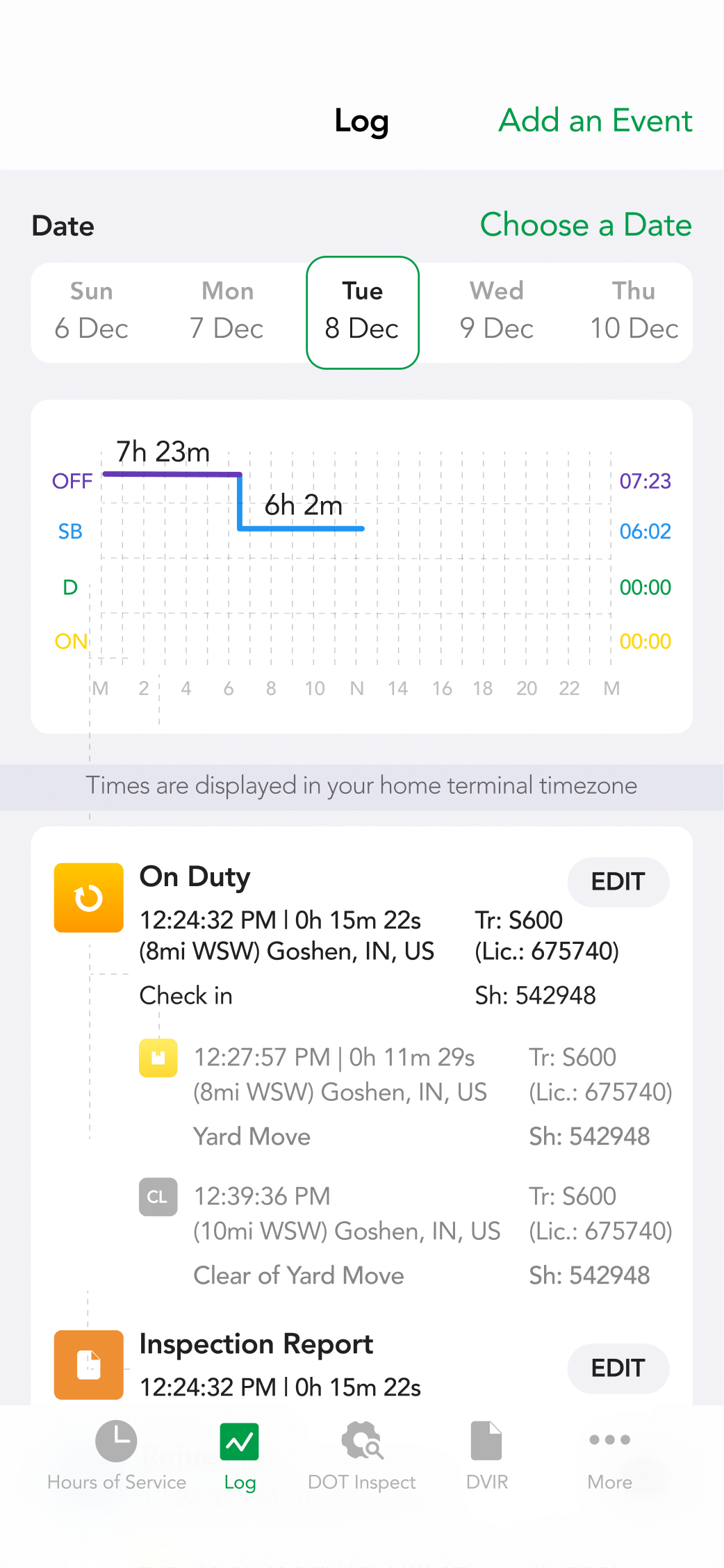The width and height of the screenshot is (724, 1568).
Task: Tap Add an Event
Action: click(x=595, y=121)
